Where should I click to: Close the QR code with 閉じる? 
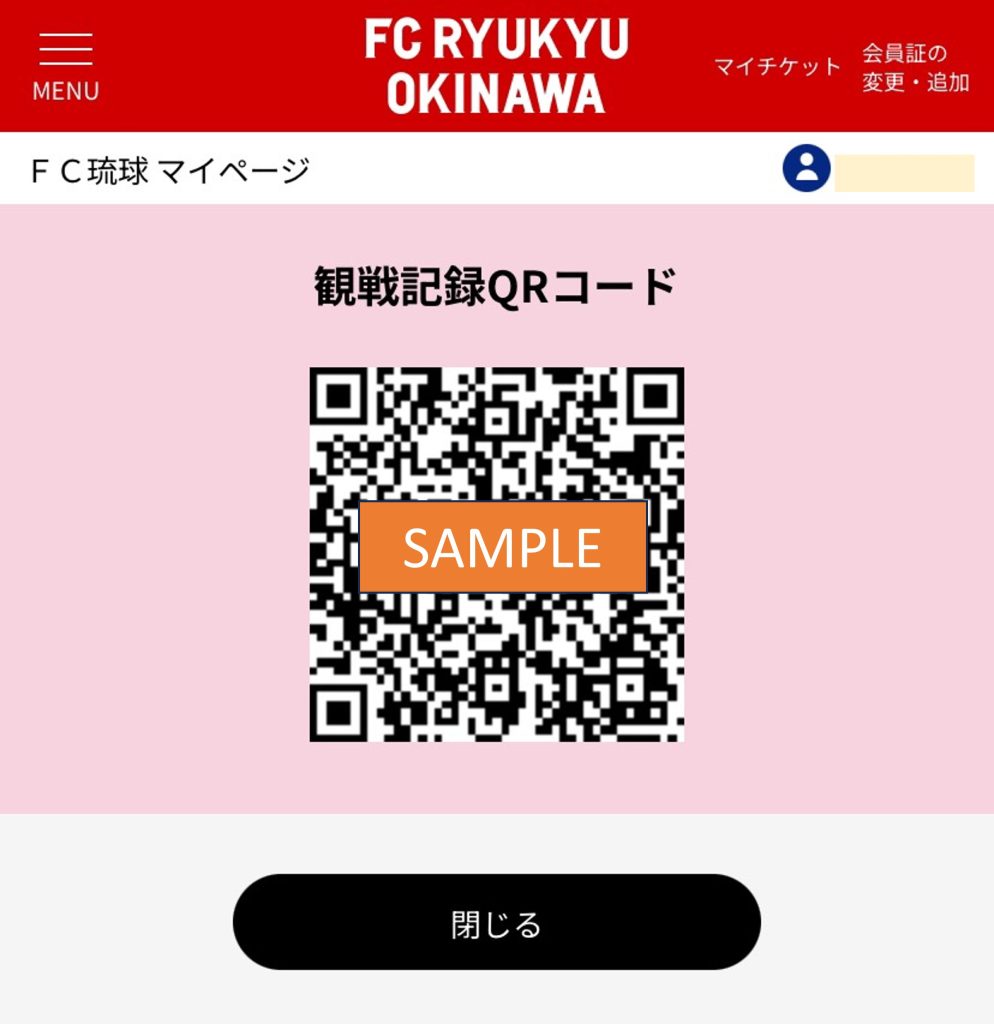pyautogui.click(x=496, y=922)
